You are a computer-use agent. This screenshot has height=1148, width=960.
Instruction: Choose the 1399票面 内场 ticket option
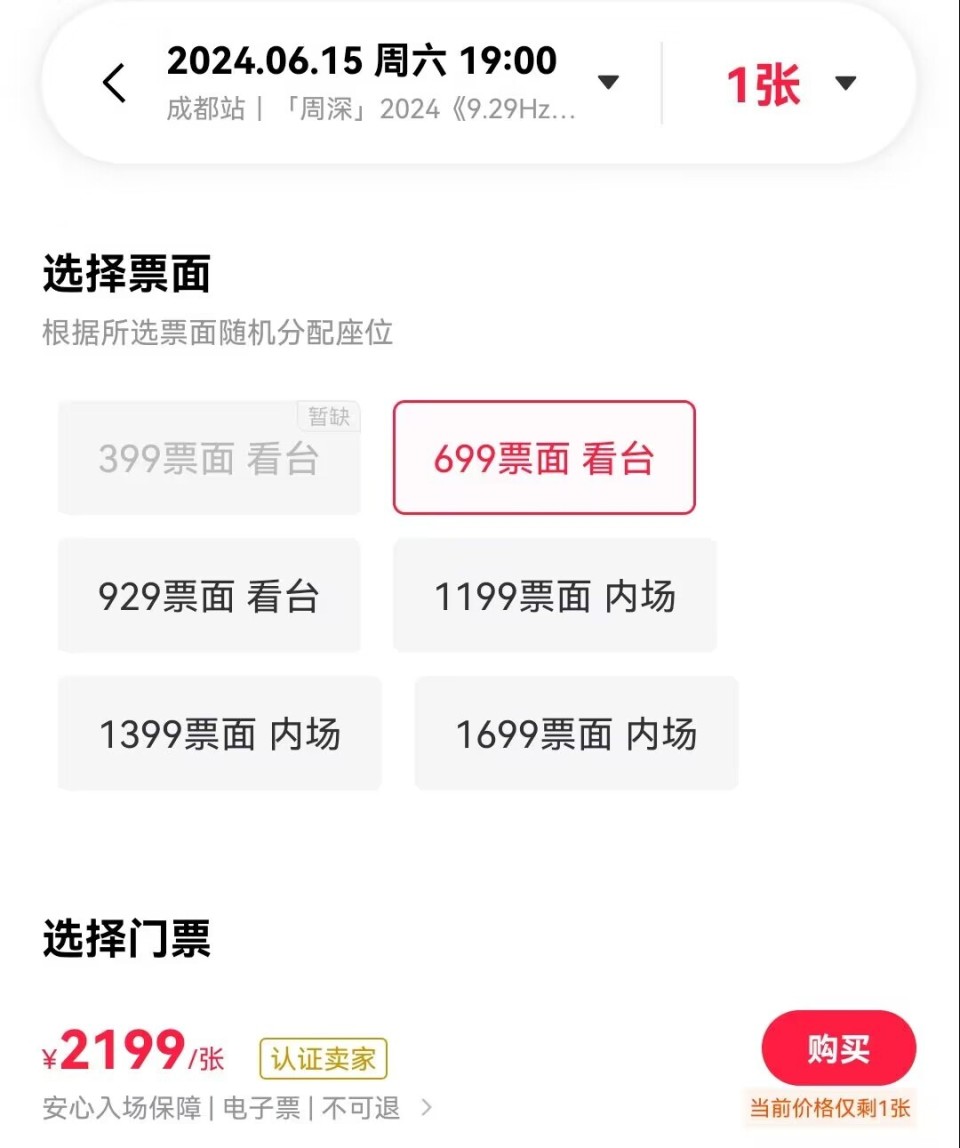pos(220,733)
